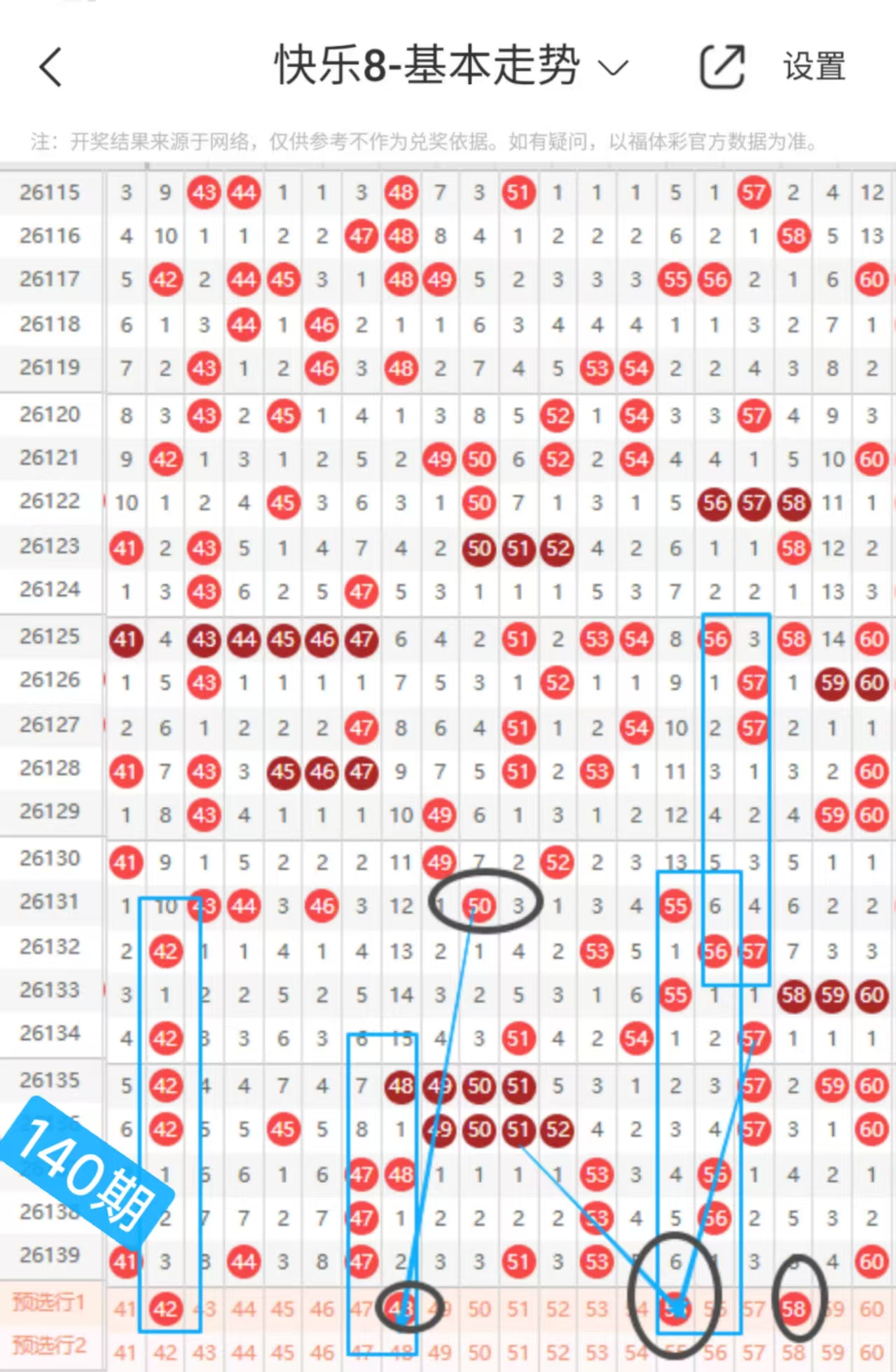Screen dimensions: 896x1372
Task: Select number 60 in 预选行1
Action: tap(872, 1308)
